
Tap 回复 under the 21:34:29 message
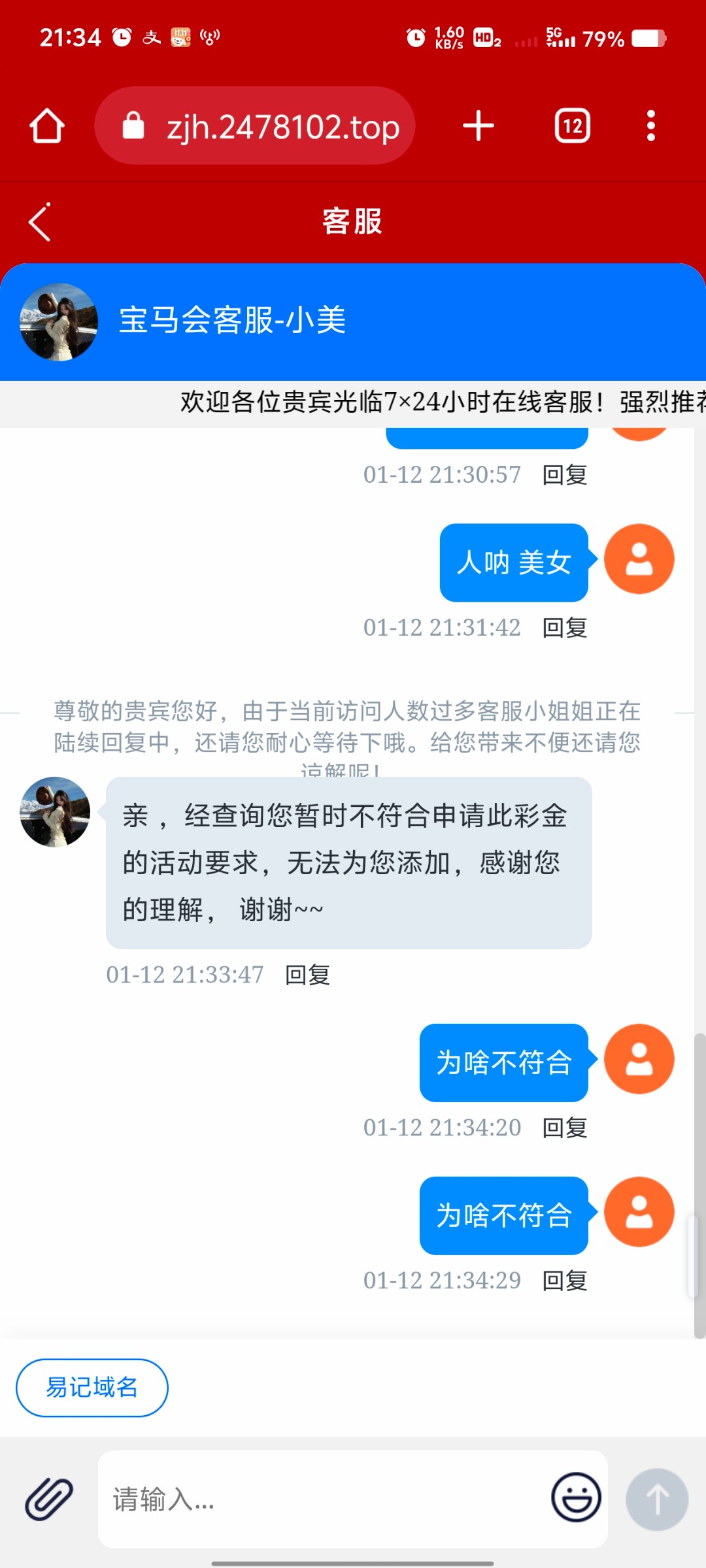click(565, 1281)
